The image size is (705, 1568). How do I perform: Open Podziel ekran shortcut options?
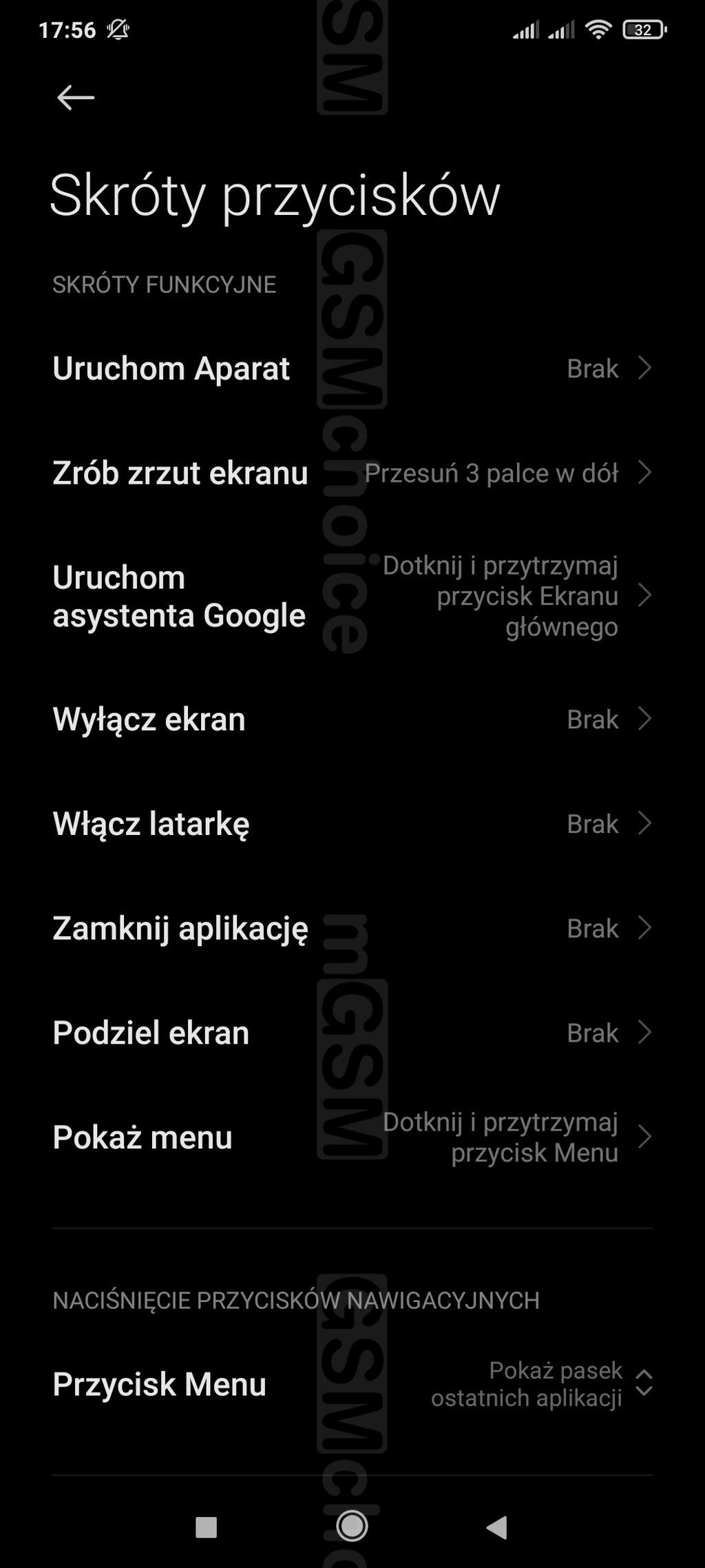coord(352,1033)
